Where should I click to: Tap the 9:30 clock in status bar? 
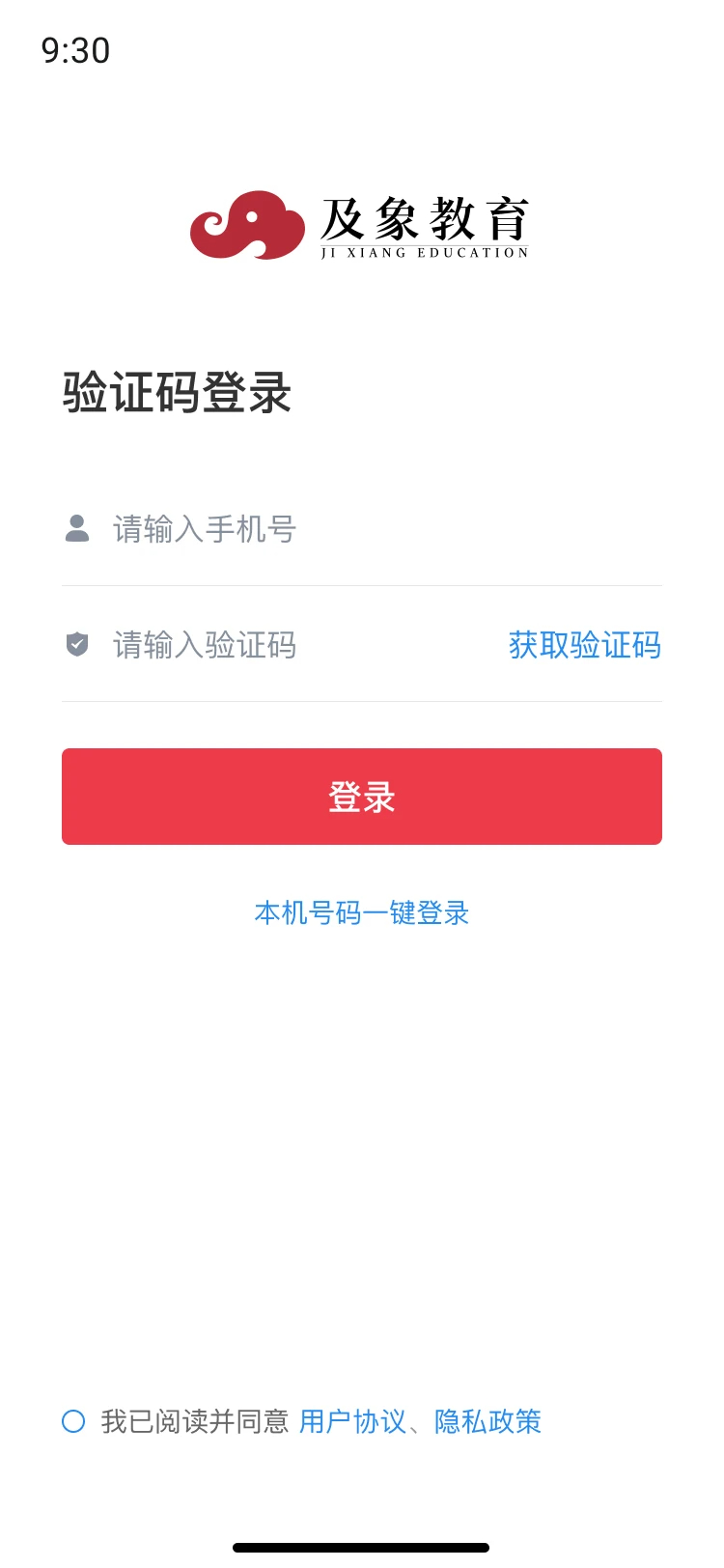click(73, 53)
